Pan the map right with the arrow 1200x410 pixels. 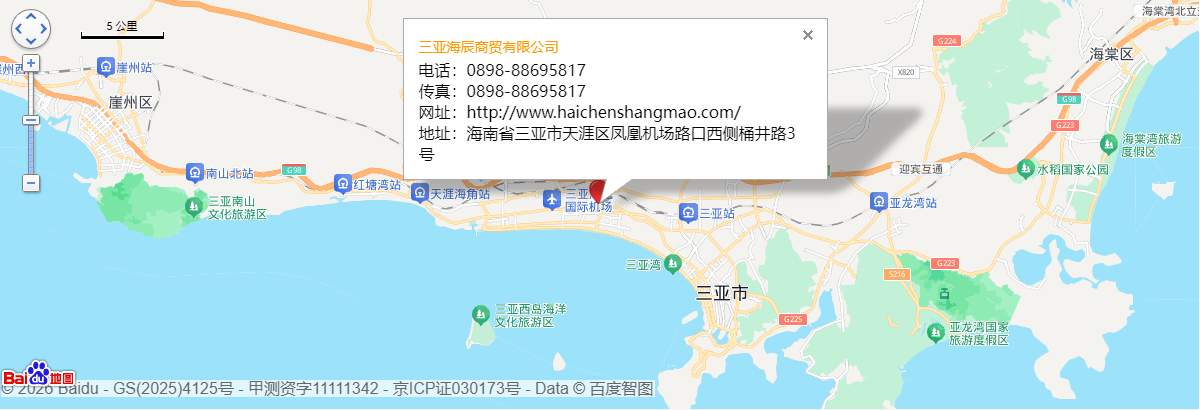[x=42, y=29]
